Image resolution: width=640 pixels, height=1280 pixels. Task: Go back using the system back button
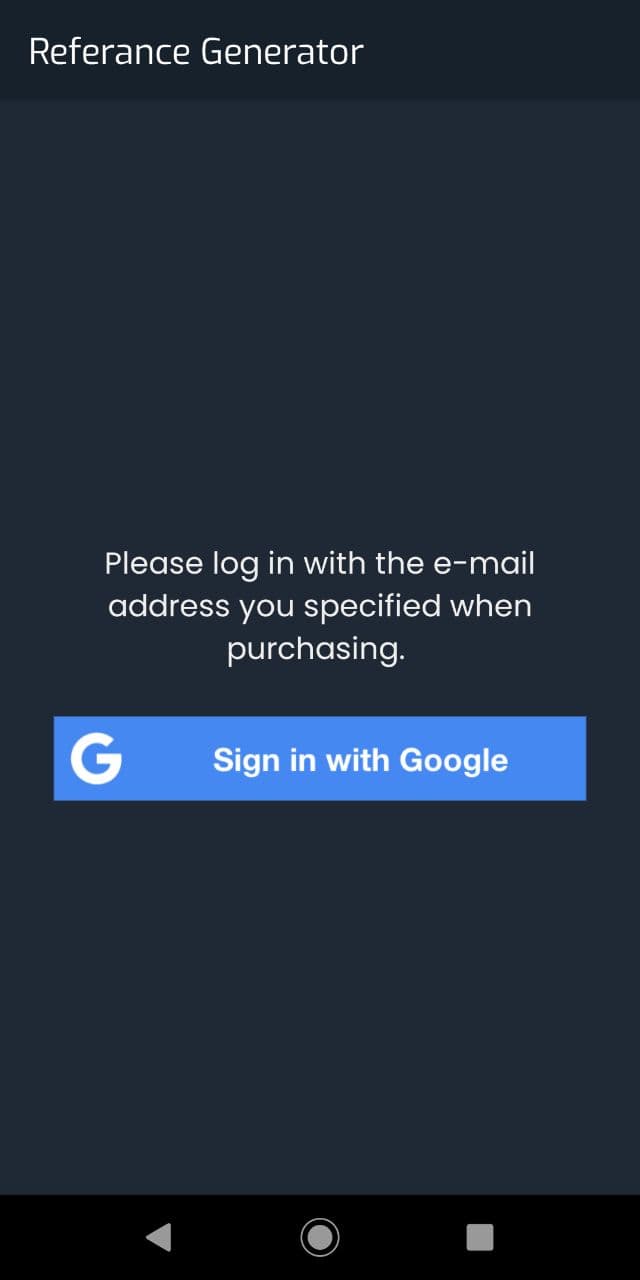[x=159, y=1237]
